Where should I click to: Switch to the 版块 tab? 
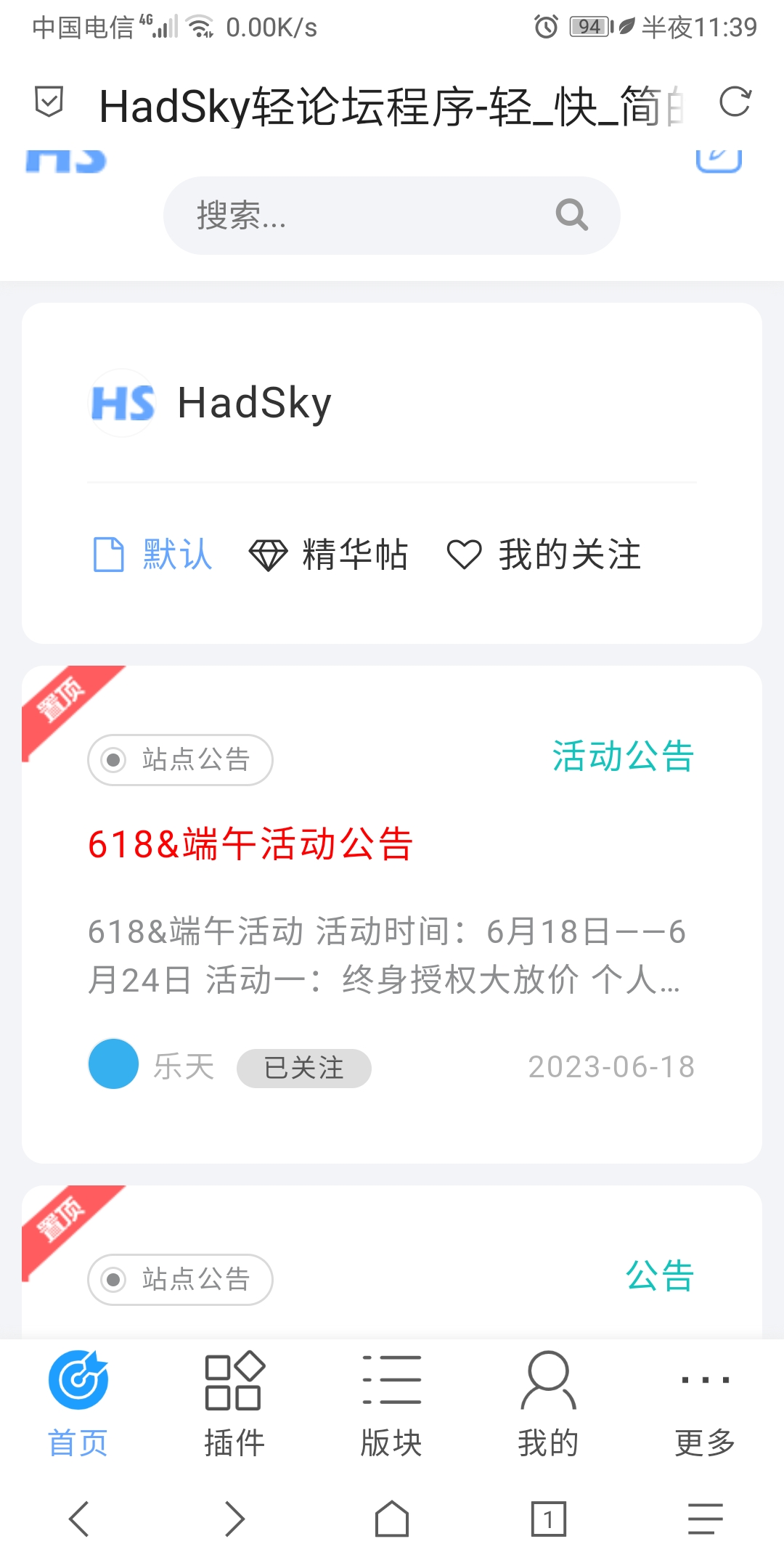[391, 1406]
